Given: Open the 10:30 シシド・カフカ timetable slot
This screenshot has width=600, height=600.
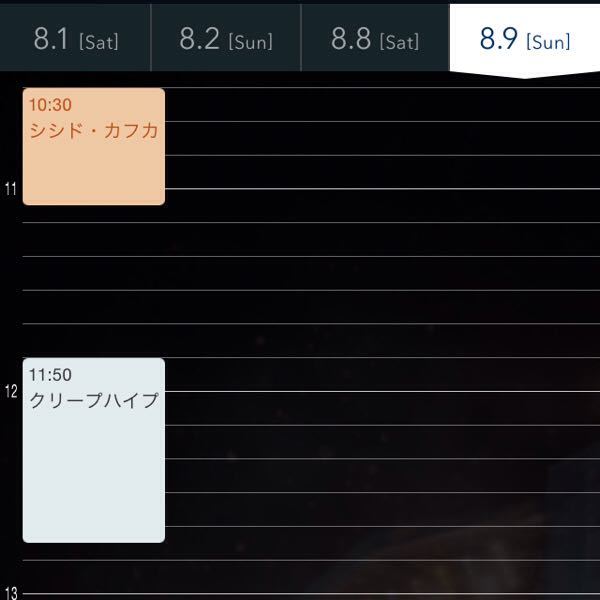Looking at the screenshot, I should [93, 147].
